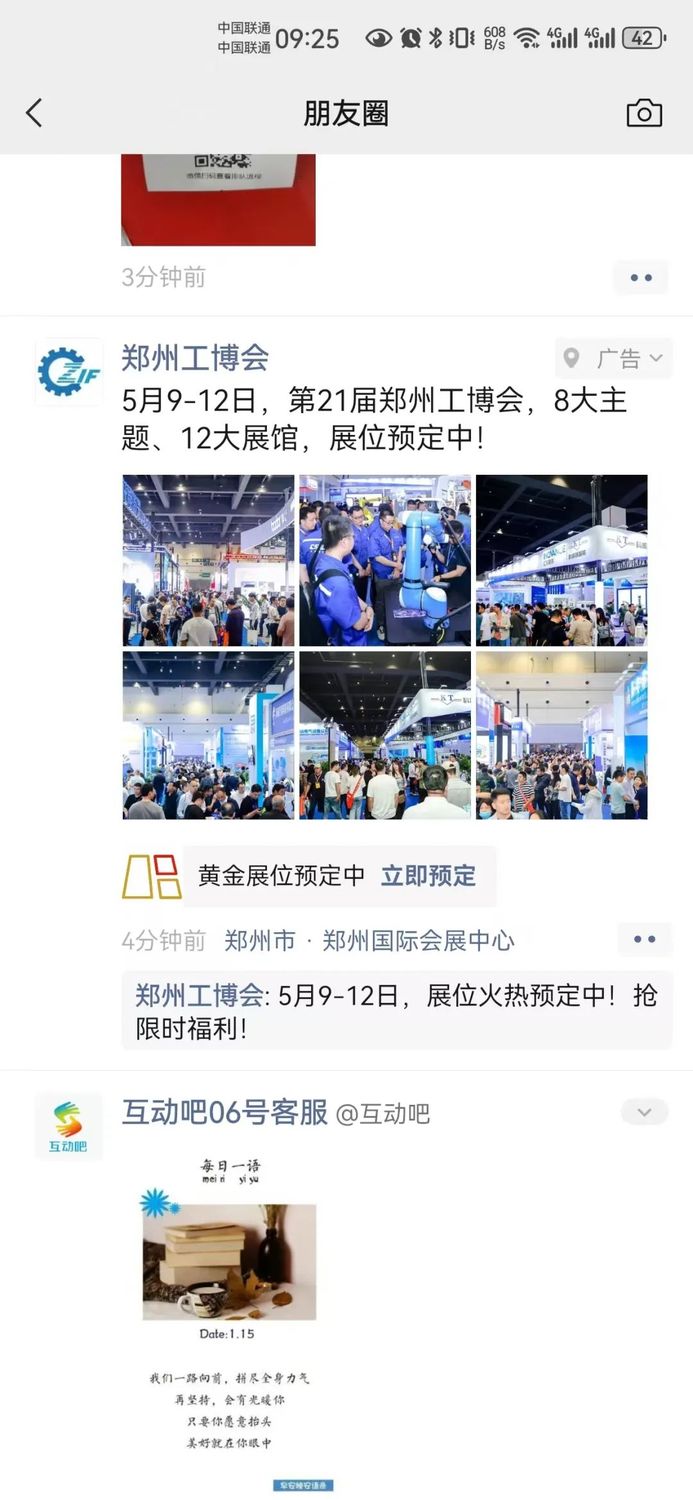Tap 立即预定 to book a booth
Image resolution: width=693 pixels, height=1500 pixels.
coord(428,876)
